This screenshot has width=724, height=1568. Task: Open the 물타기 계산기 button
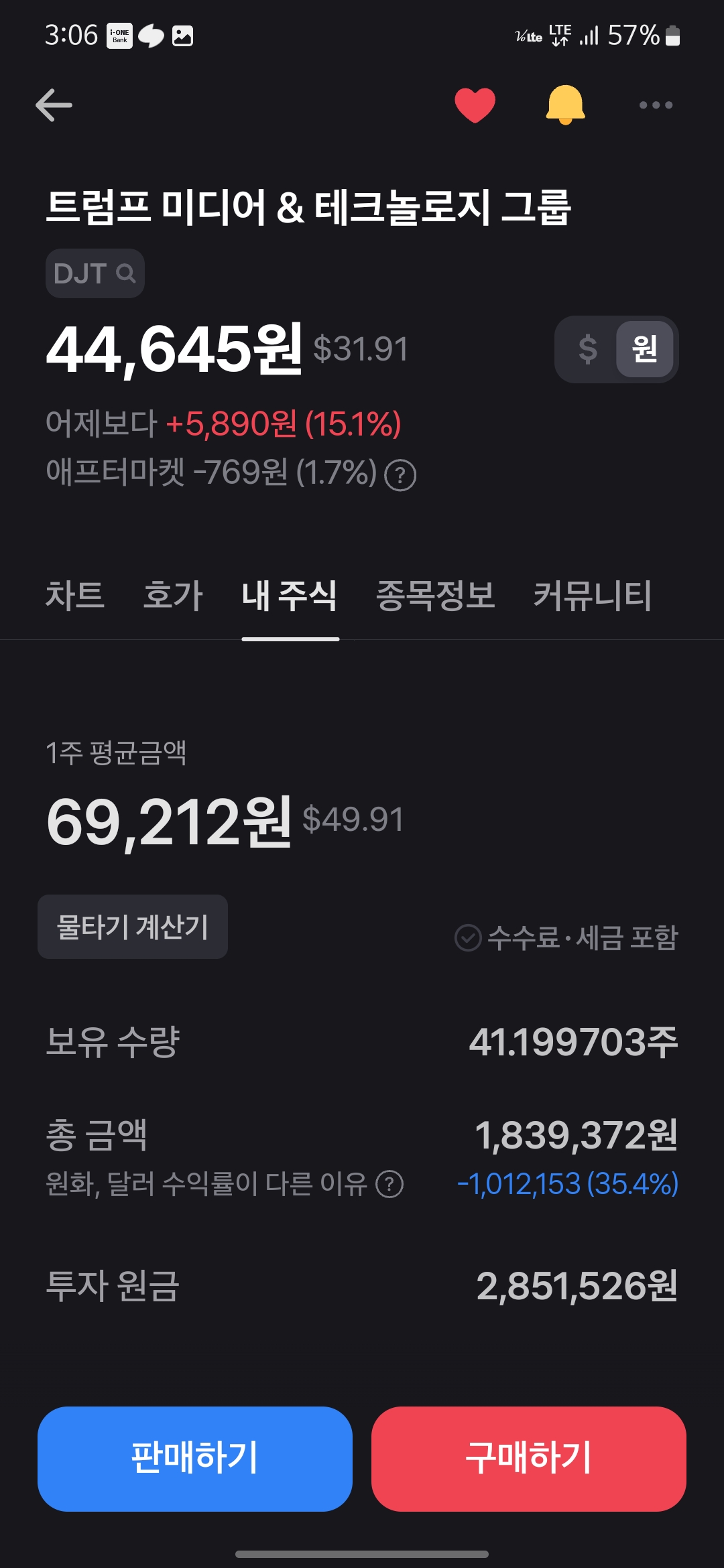[x=133, y=927]
